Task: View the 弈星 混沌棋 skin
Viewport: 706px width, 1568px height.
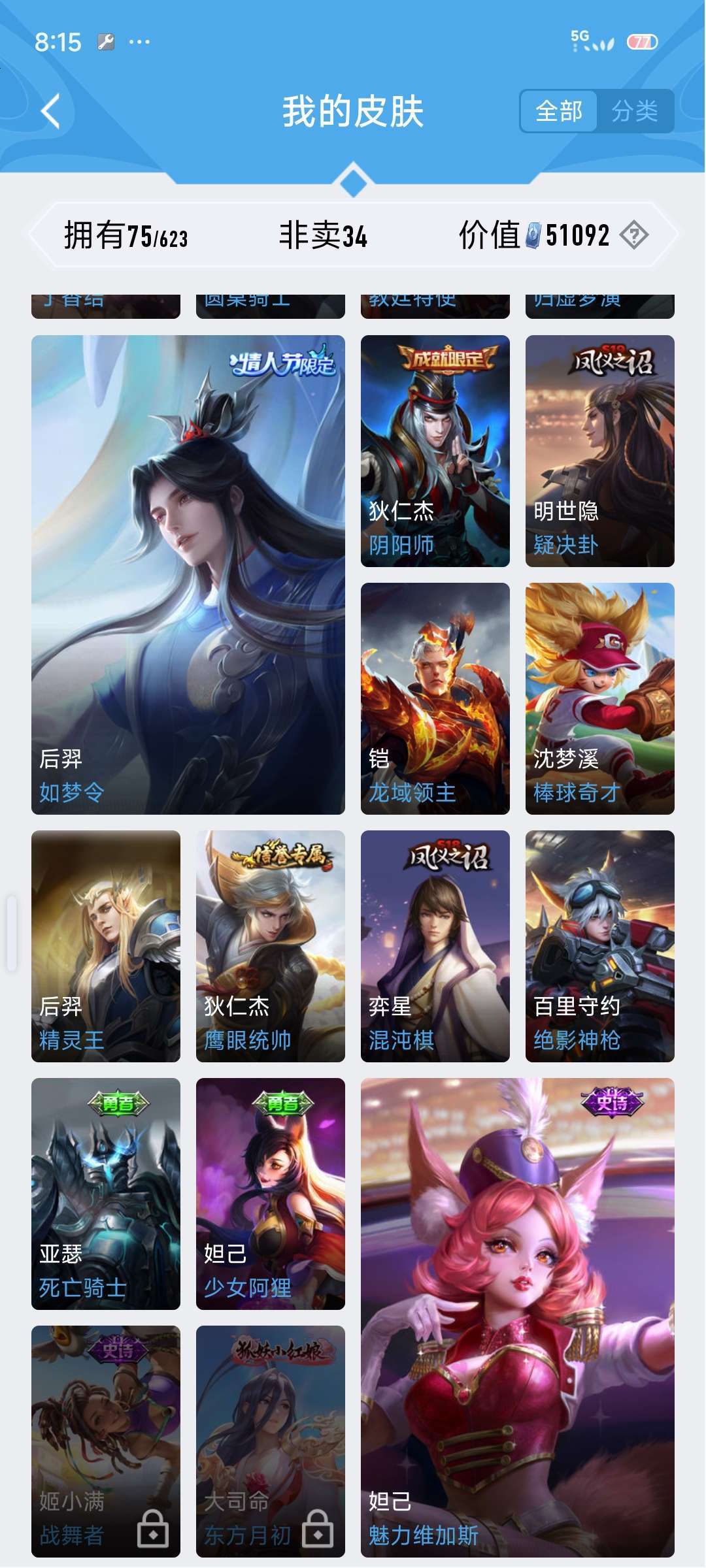Action: pos(435,946)
